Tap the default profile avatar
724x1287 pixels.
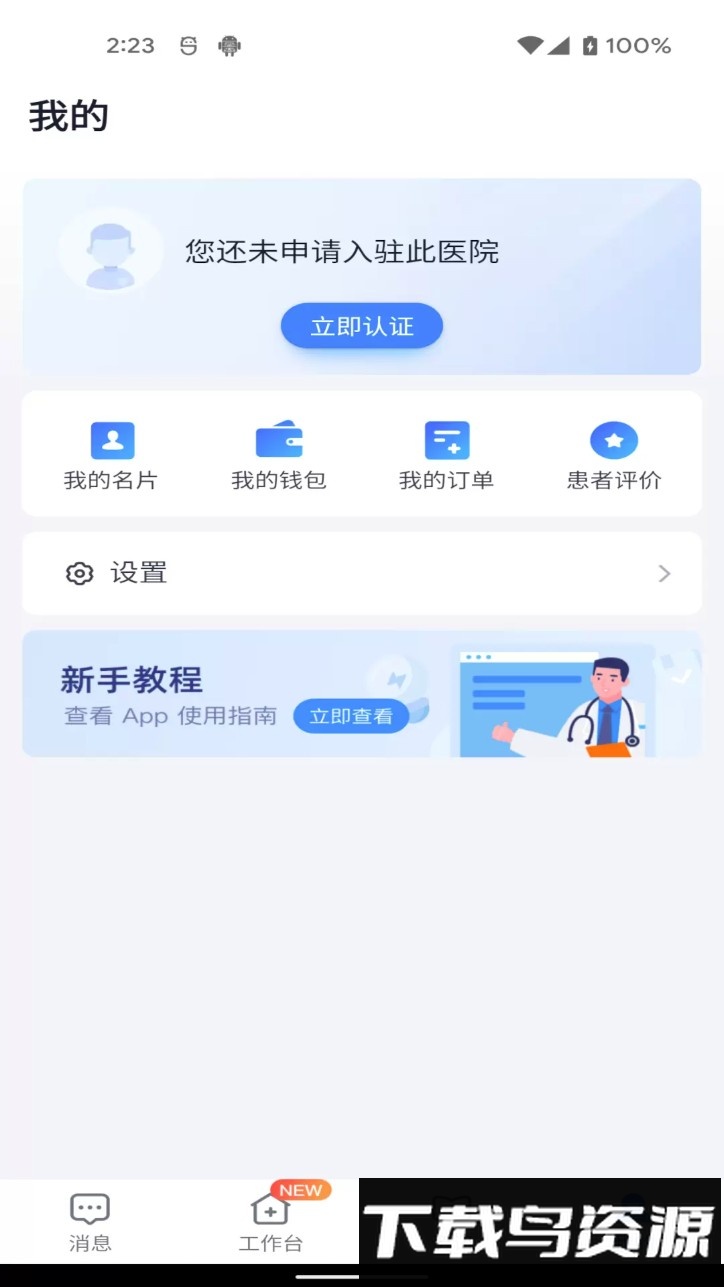pyautogui.click(x=109, y=252)
